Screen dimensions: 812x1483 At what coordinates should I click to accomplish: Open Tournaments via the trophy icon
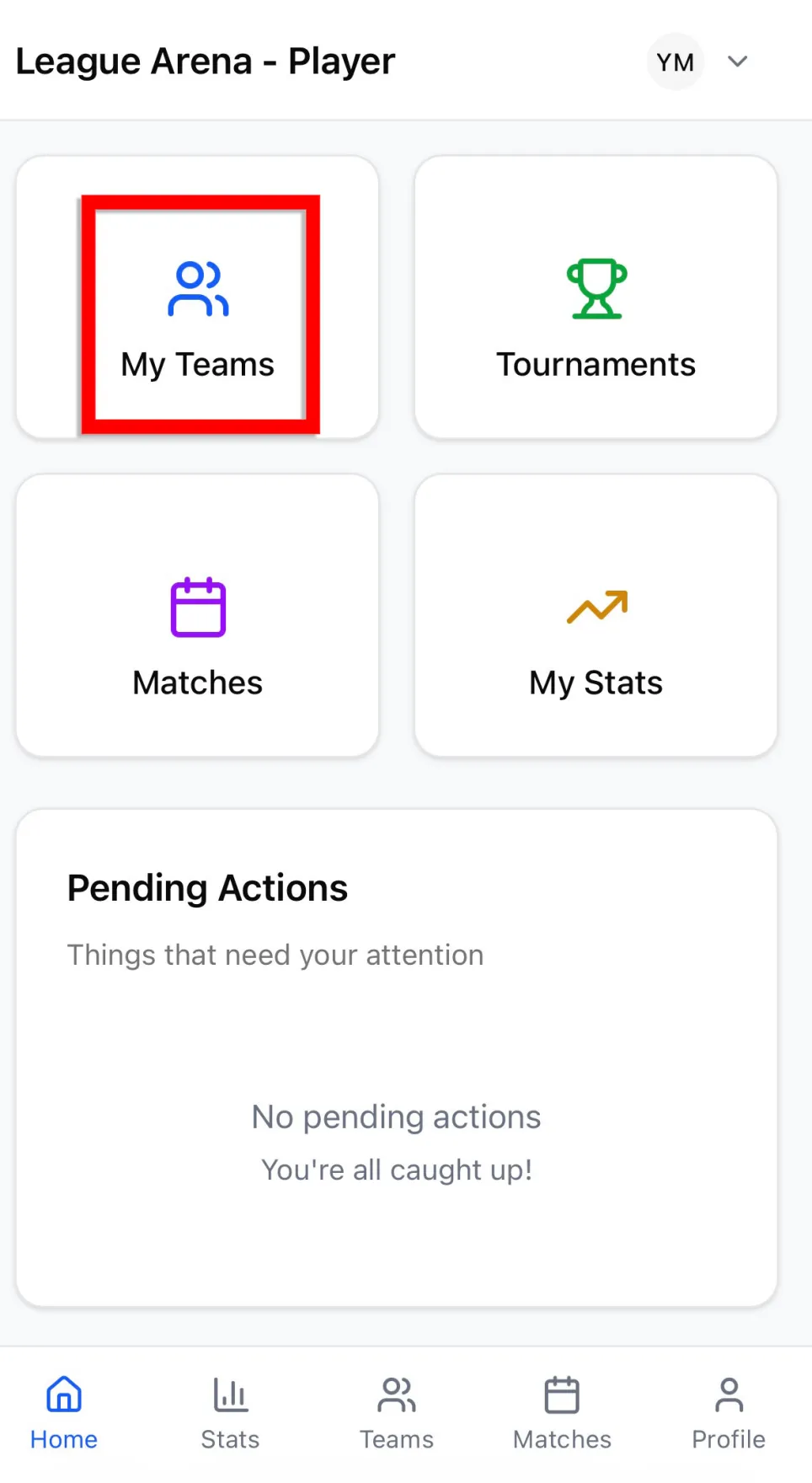[x=596, y=287]
